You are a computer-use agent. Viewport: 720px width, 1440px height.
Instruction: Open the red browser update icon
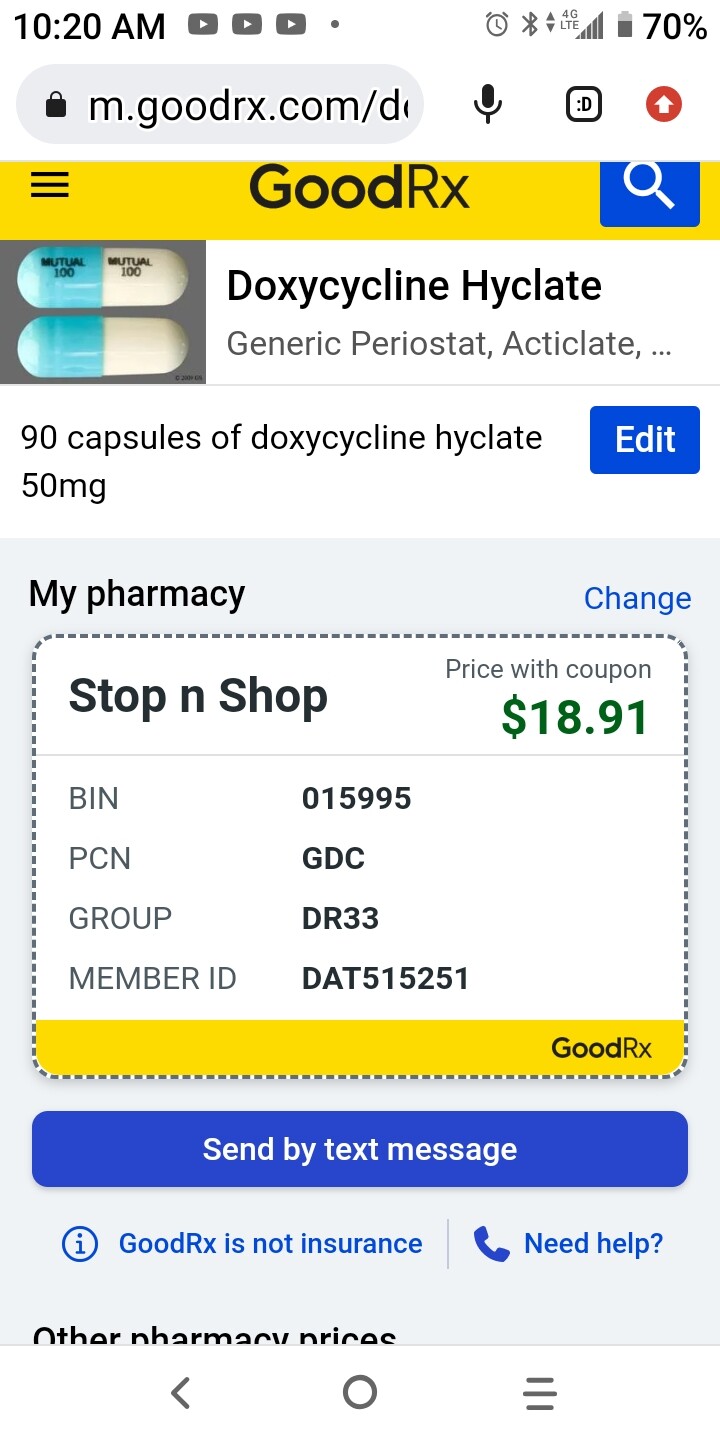663,104
